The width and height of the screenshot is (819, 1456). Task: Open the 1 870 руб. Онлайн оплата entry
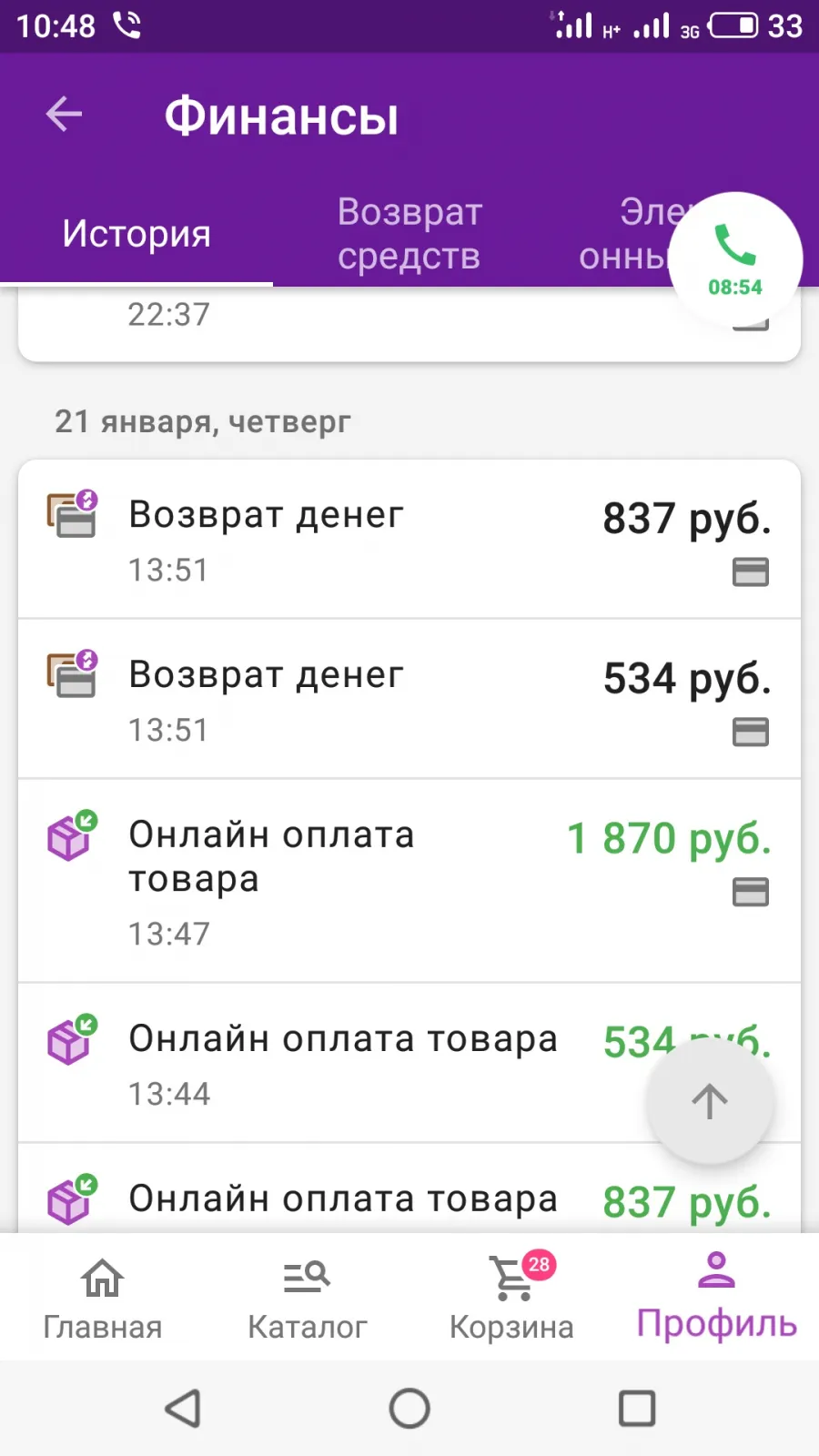(x=409, y=881)
